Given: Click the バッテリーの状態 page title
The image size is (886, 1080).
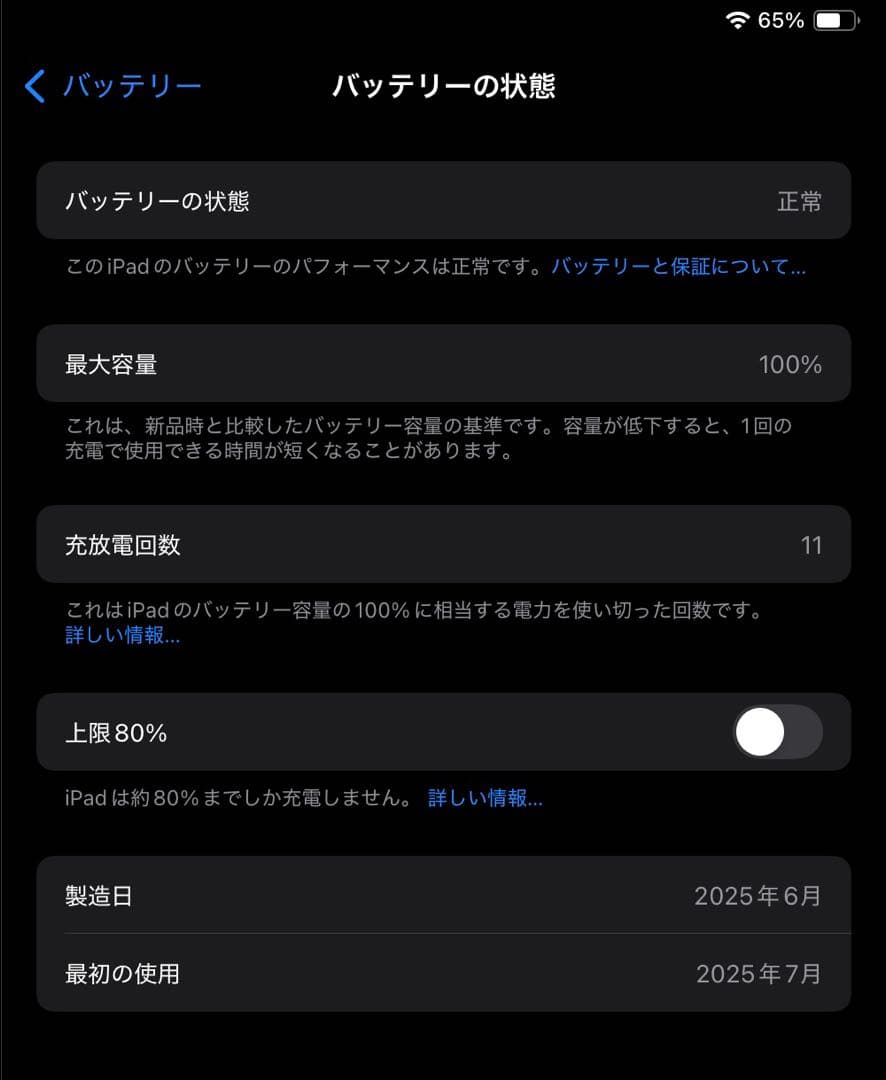Looking at the screenshot, I should (x=443, y=88).
